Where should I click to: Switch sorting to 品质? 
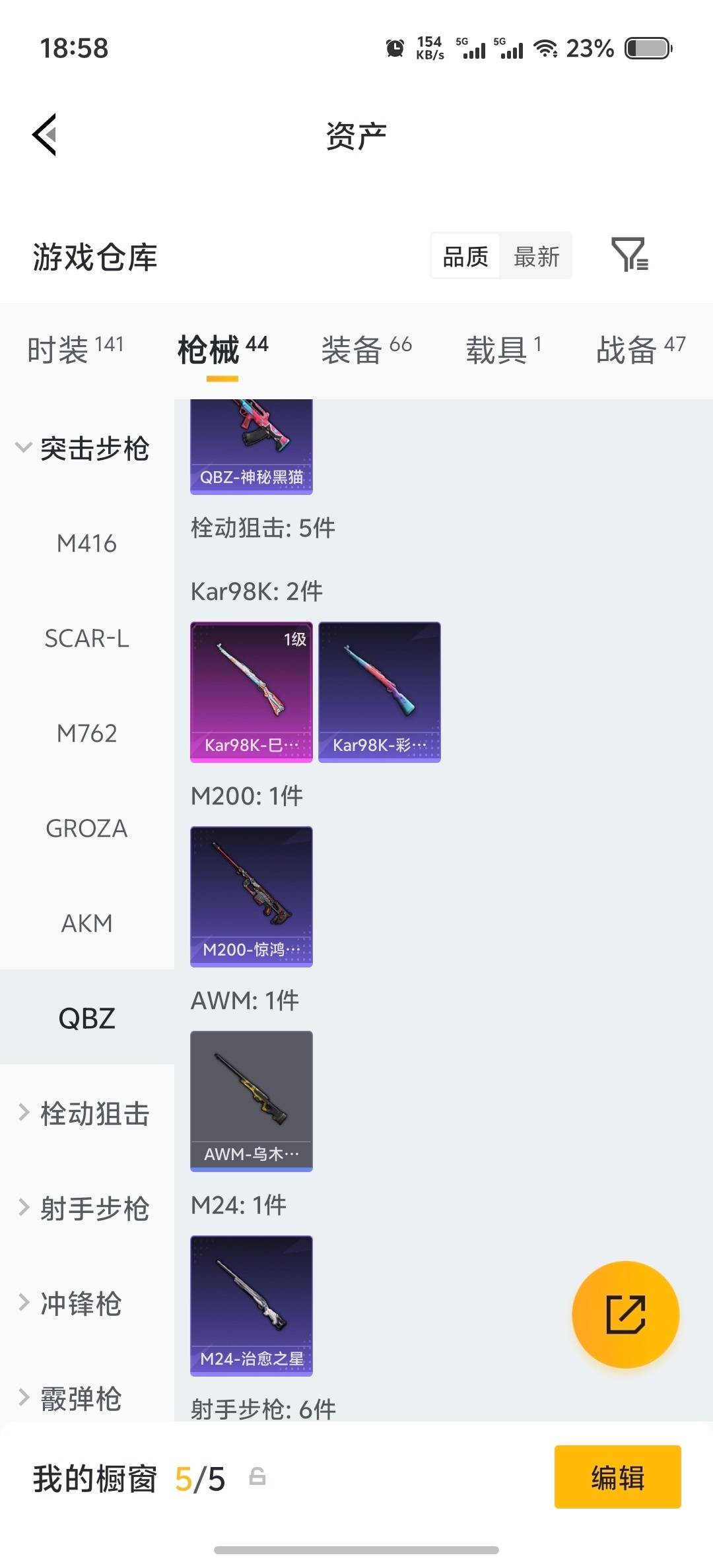click(x=465, y=255)
